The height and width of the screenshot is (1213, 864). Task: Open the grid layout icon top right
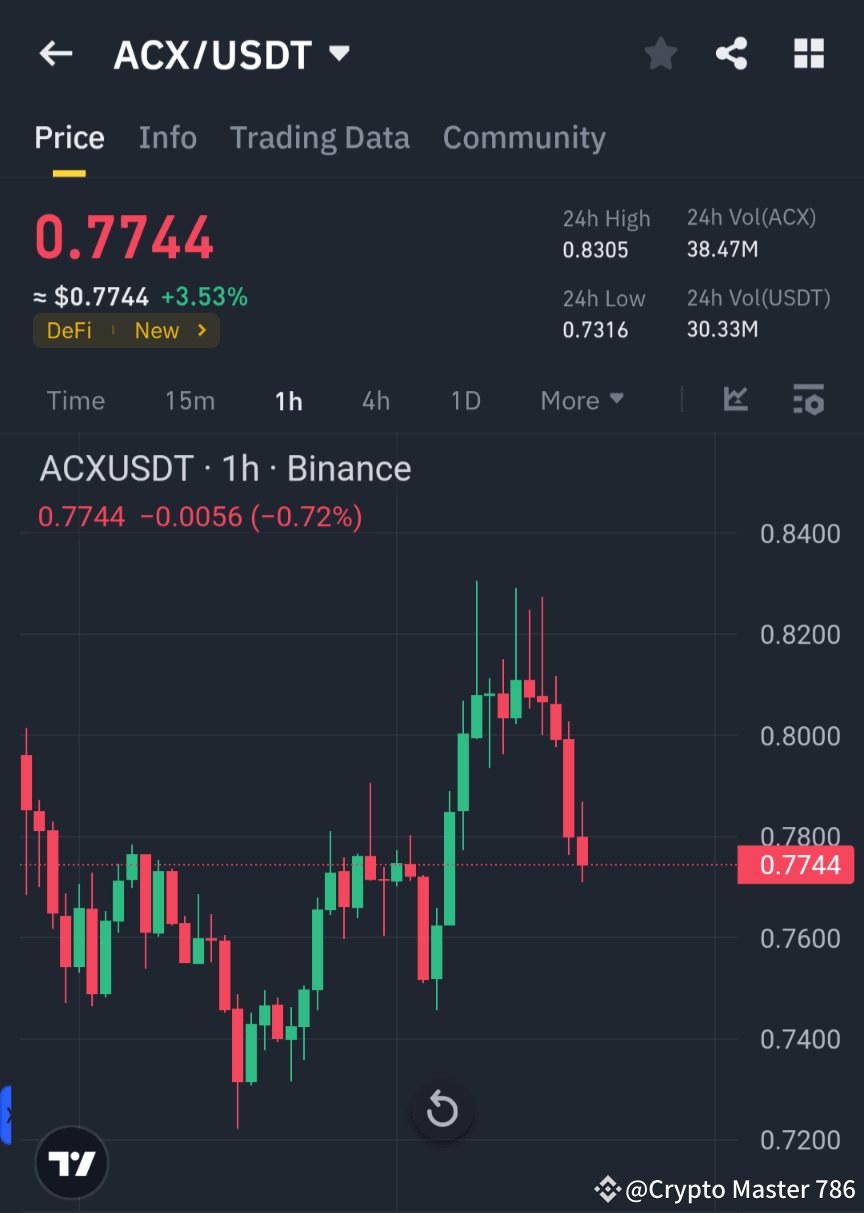808,54
